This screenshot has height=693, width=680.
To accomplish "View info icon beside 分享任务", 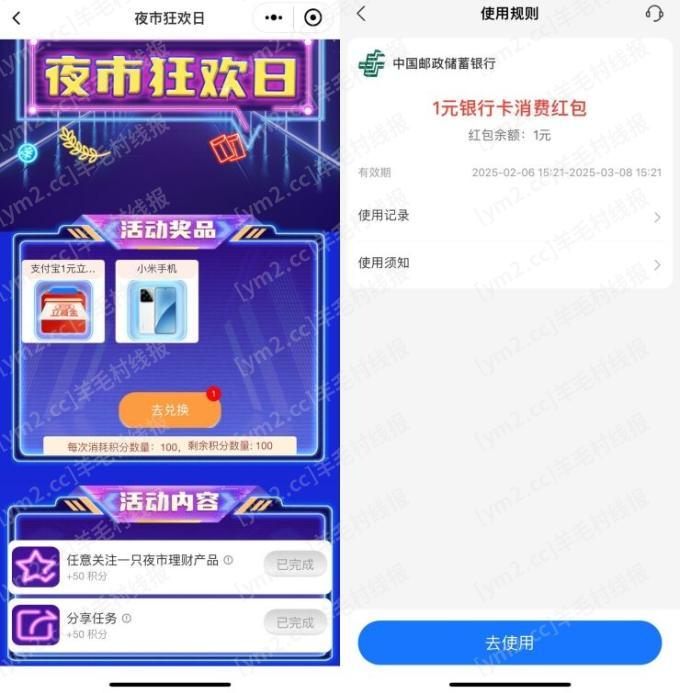I will tap(127, 618).
